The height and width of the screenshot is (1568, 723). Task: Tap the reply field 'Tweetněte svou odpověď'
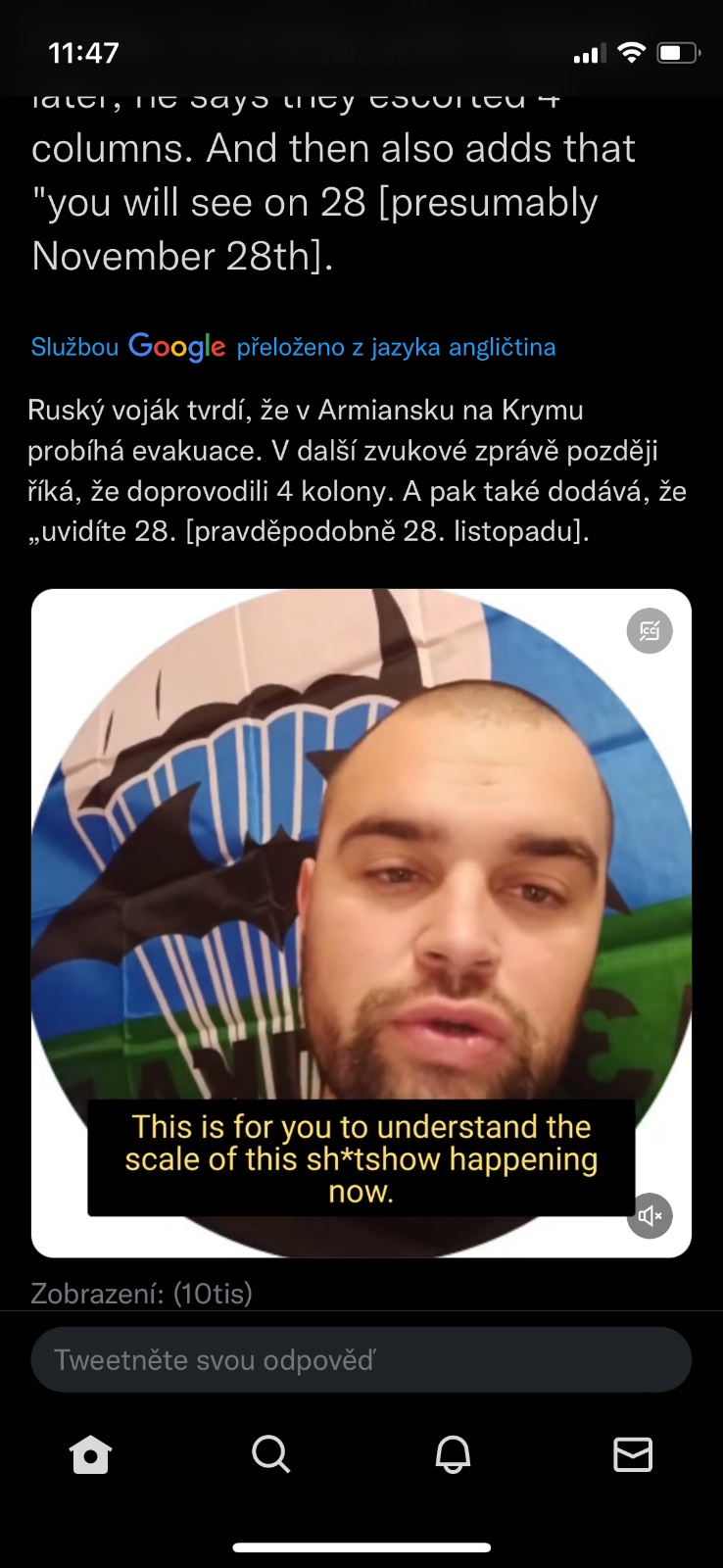361,1359
